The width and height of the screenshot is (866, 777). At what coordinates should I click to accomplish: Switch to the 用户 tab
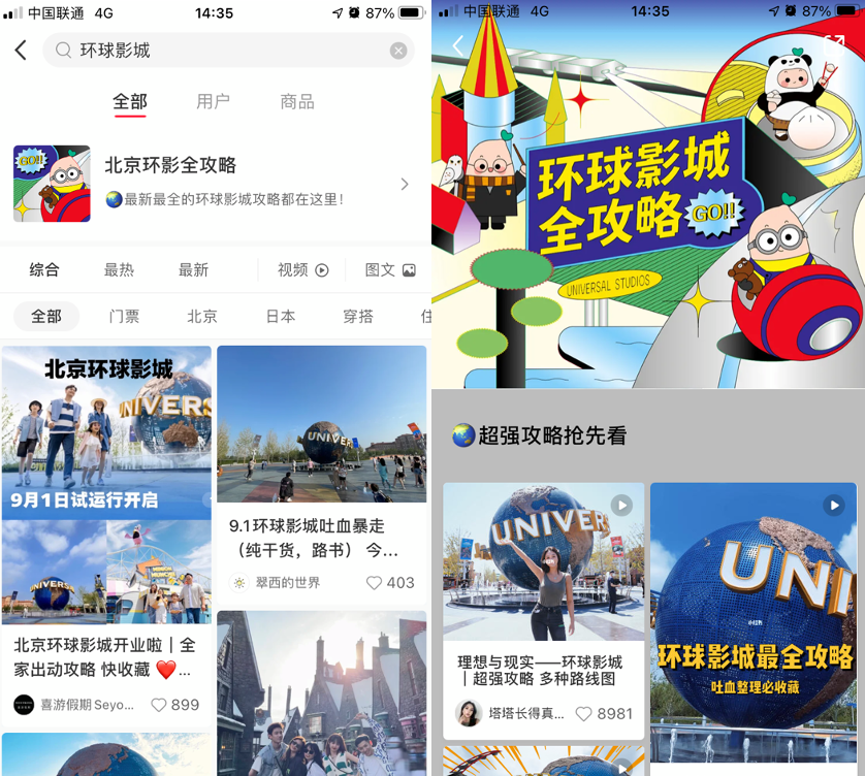pyautogui.click(x=213, y=102)
